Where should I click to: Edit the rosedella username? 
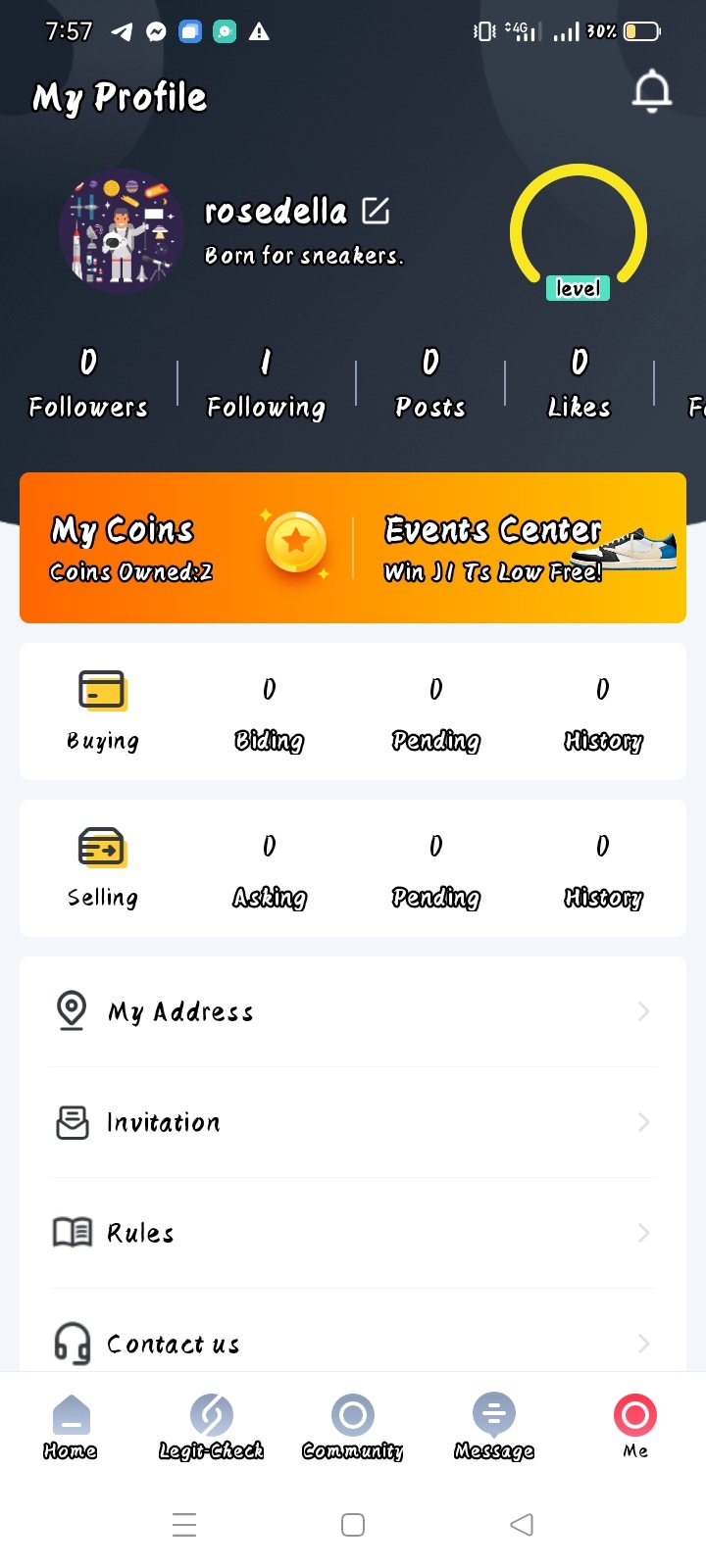coord(376,210)
